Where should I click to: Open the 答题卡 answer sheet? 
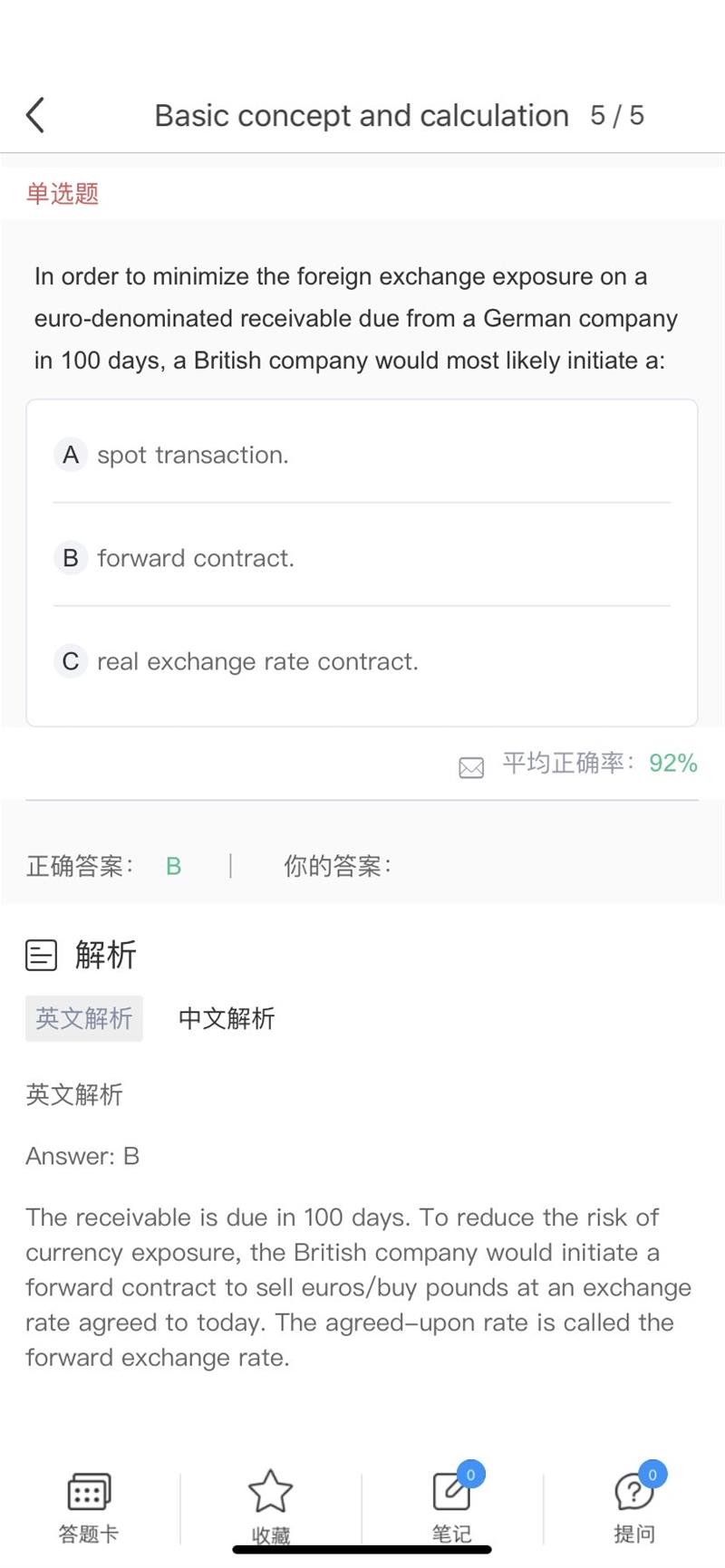point(89,1507)
